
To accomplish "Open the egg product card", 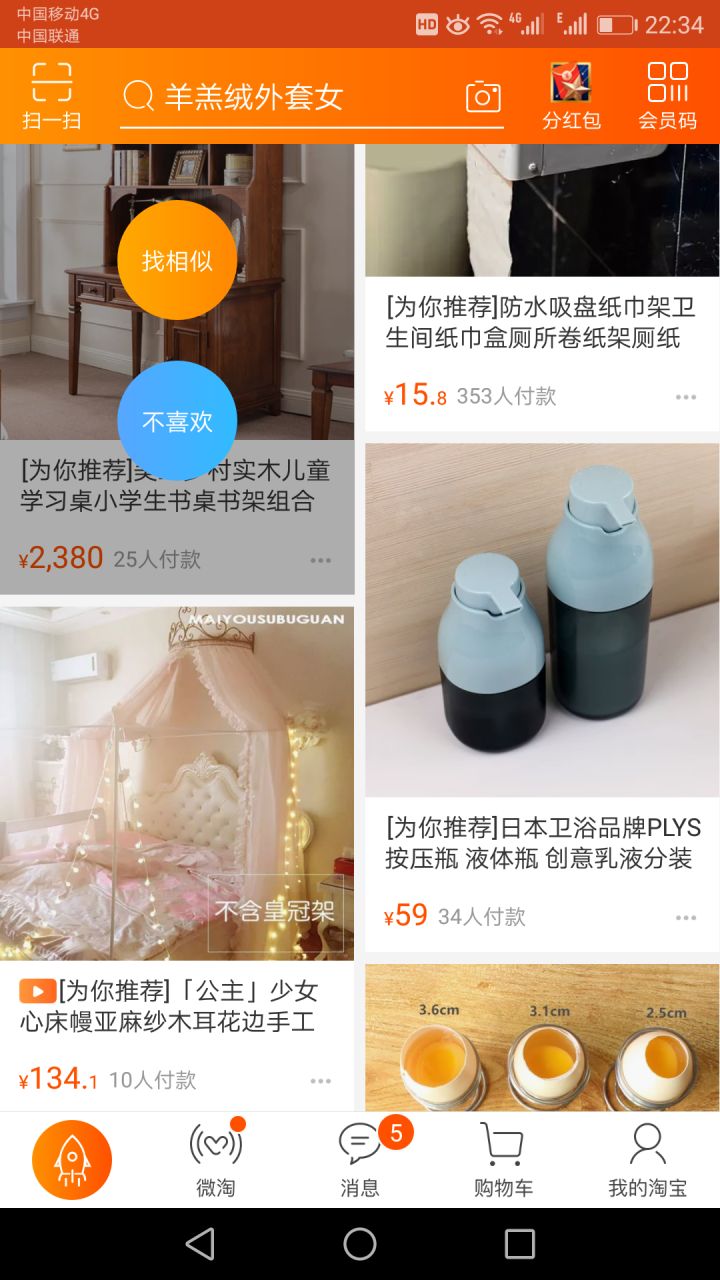I will click(541, 1040).
